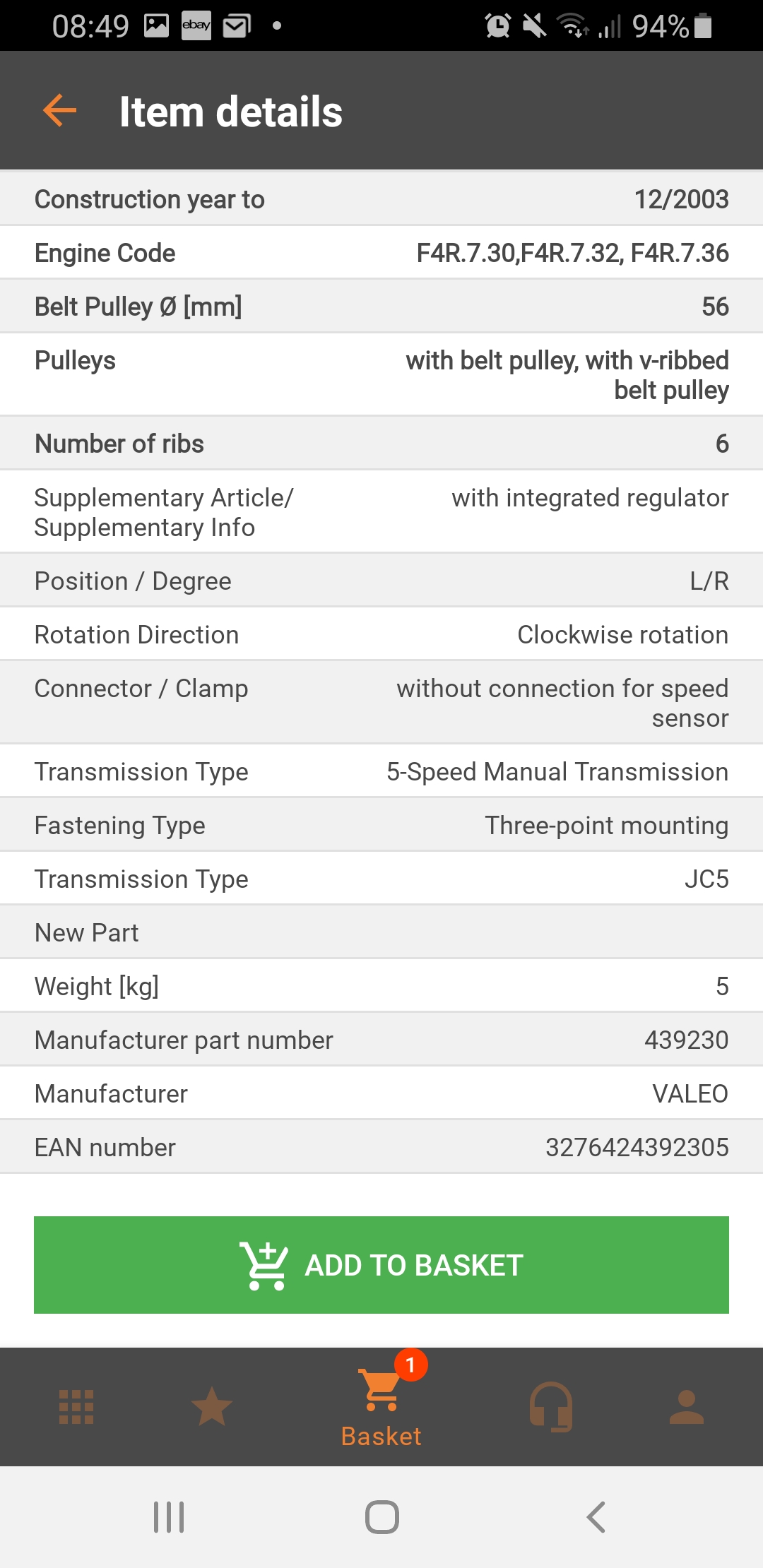Open the catalogue grid tab

click(76, 1407)
